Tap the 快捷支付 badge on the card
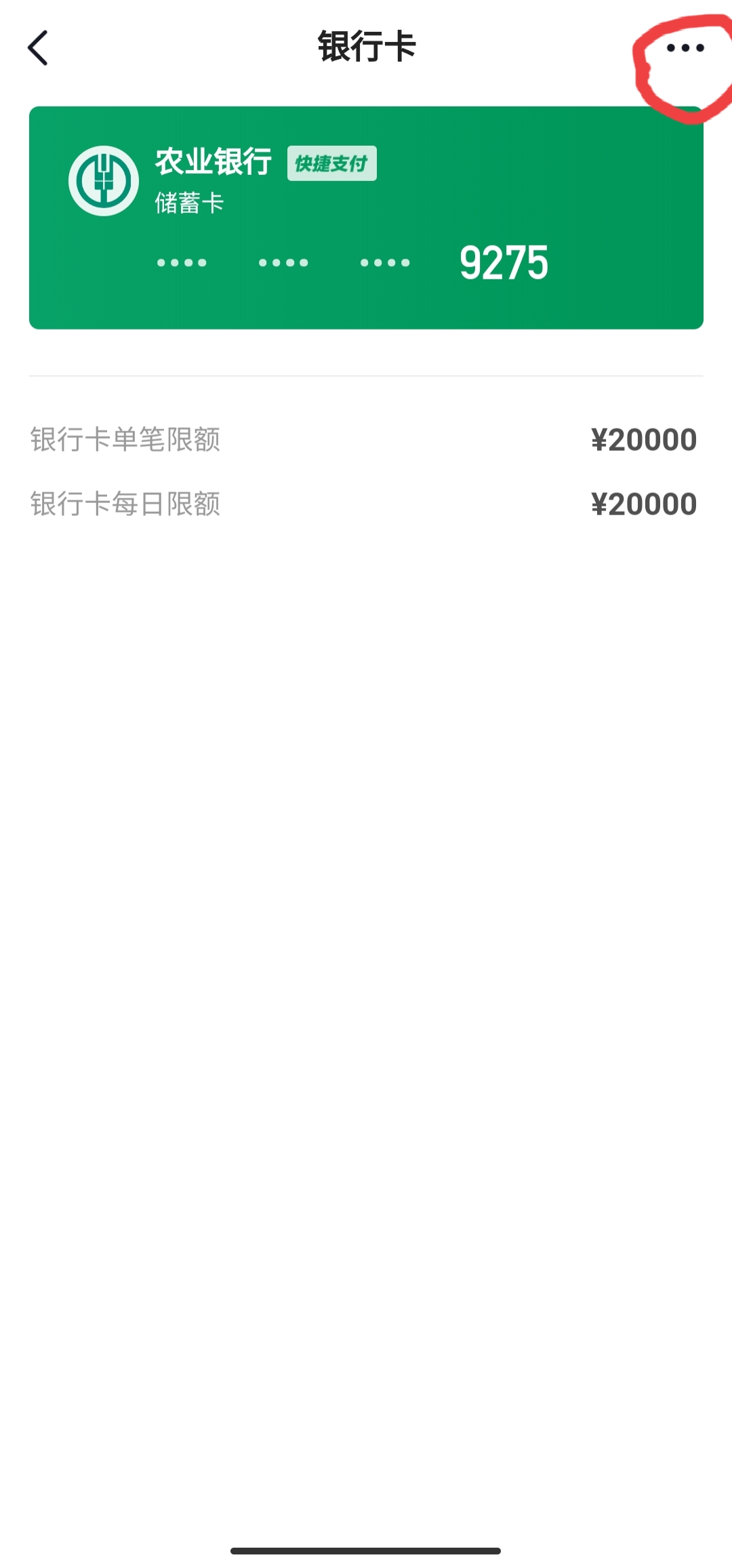The image size is (732, 1568). (331, 163)
